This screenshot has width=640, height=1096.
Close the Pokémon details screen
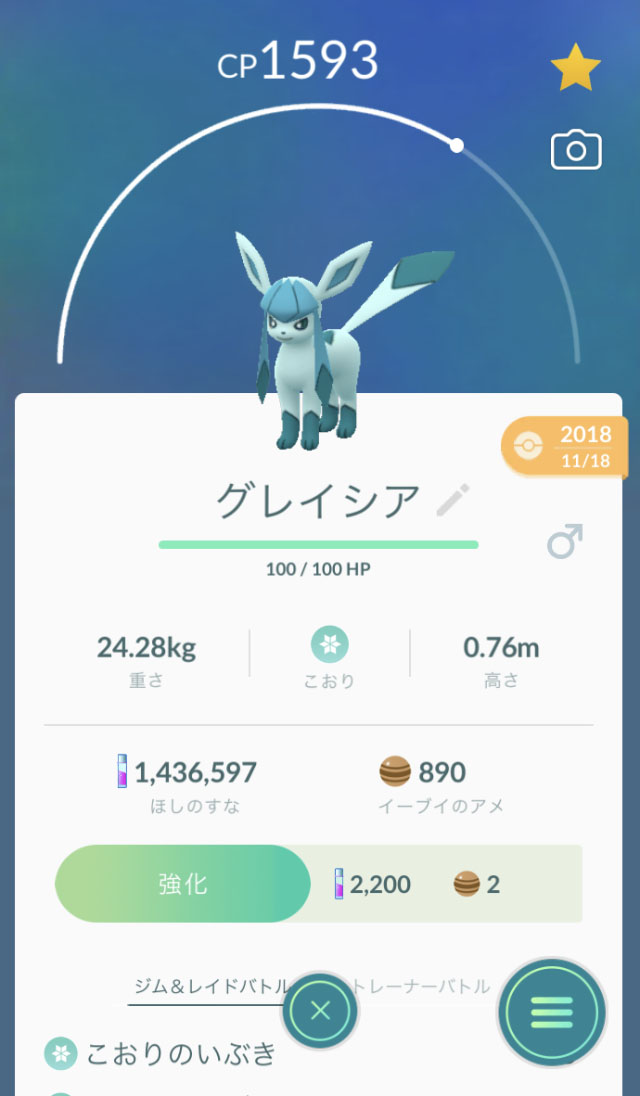320,1010
